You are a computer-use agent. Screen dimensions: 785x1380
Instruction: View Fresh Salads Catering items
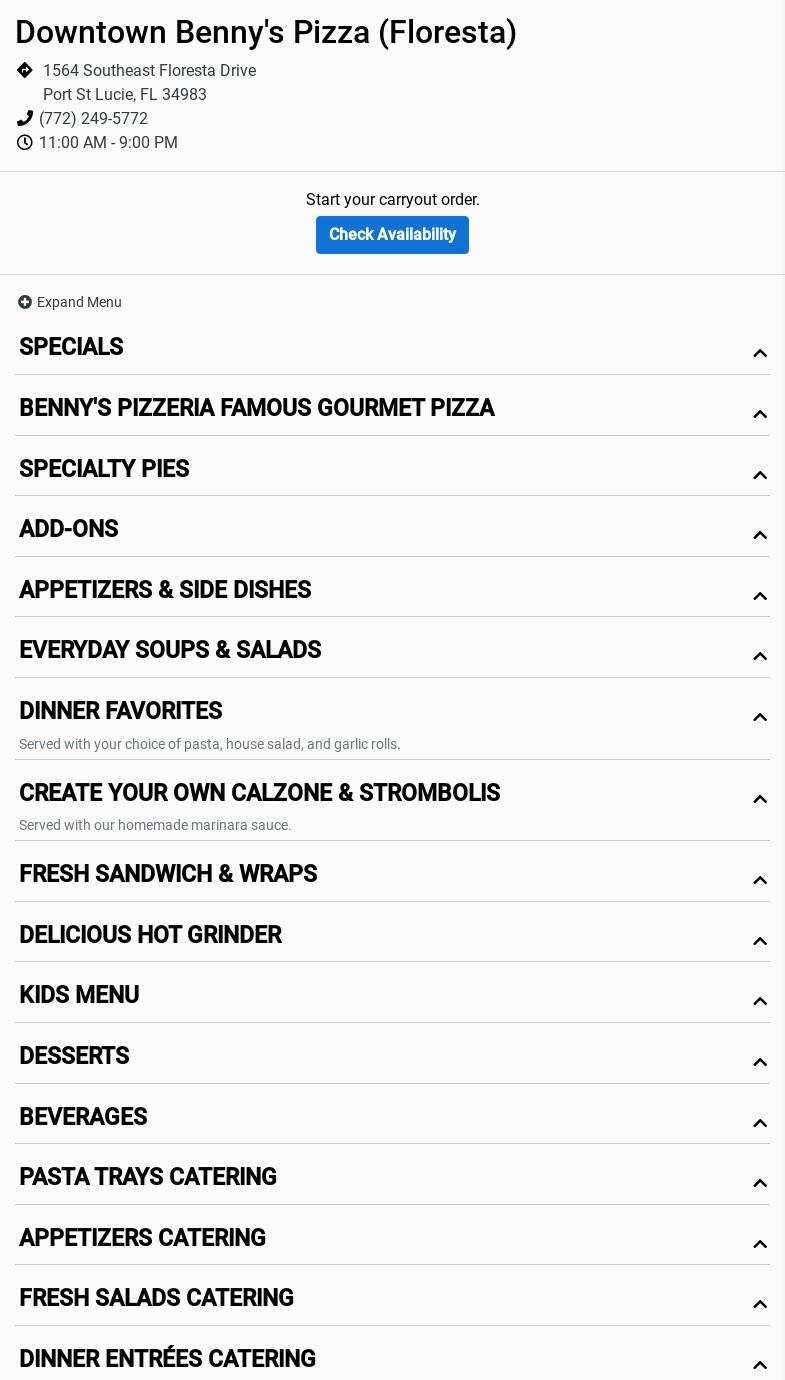point(392,1299)
